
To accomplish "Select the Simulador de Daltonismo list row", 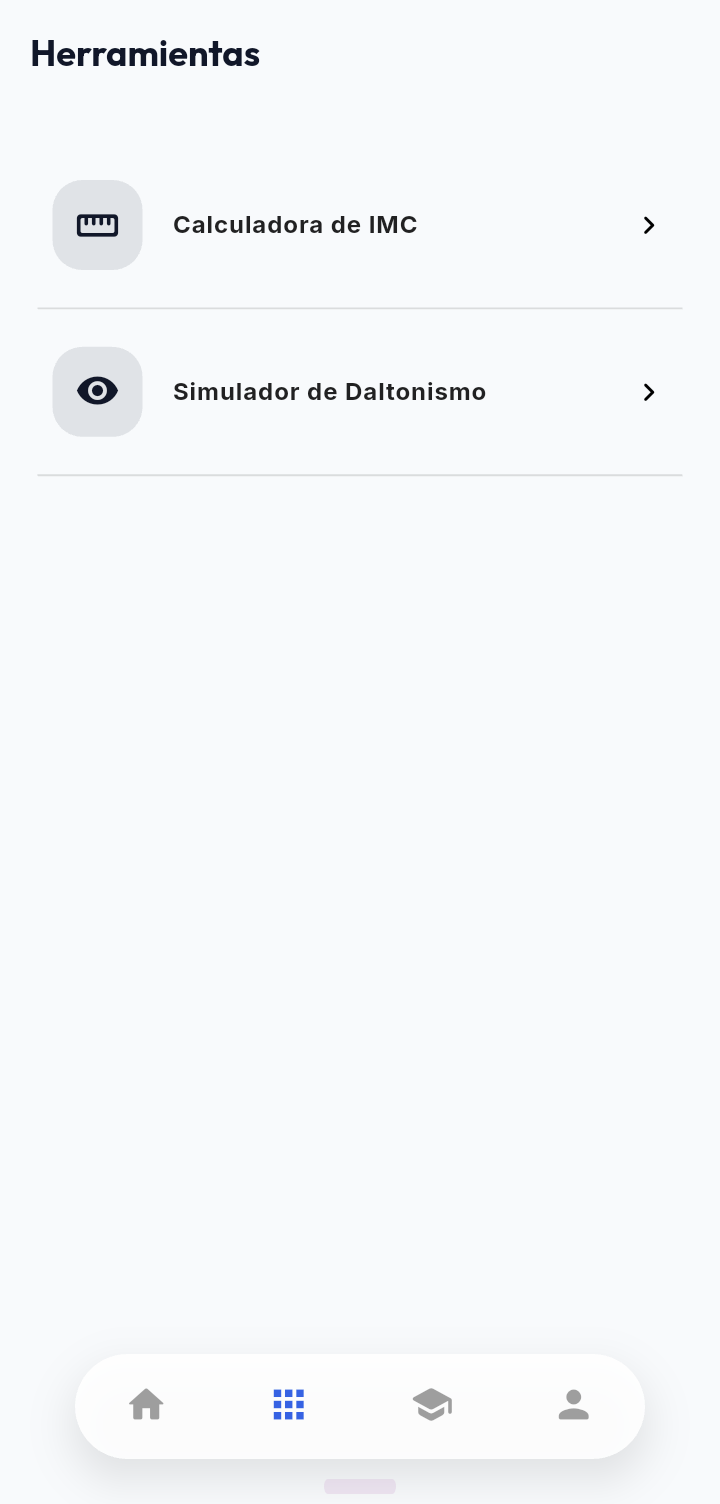I will 360,391.
